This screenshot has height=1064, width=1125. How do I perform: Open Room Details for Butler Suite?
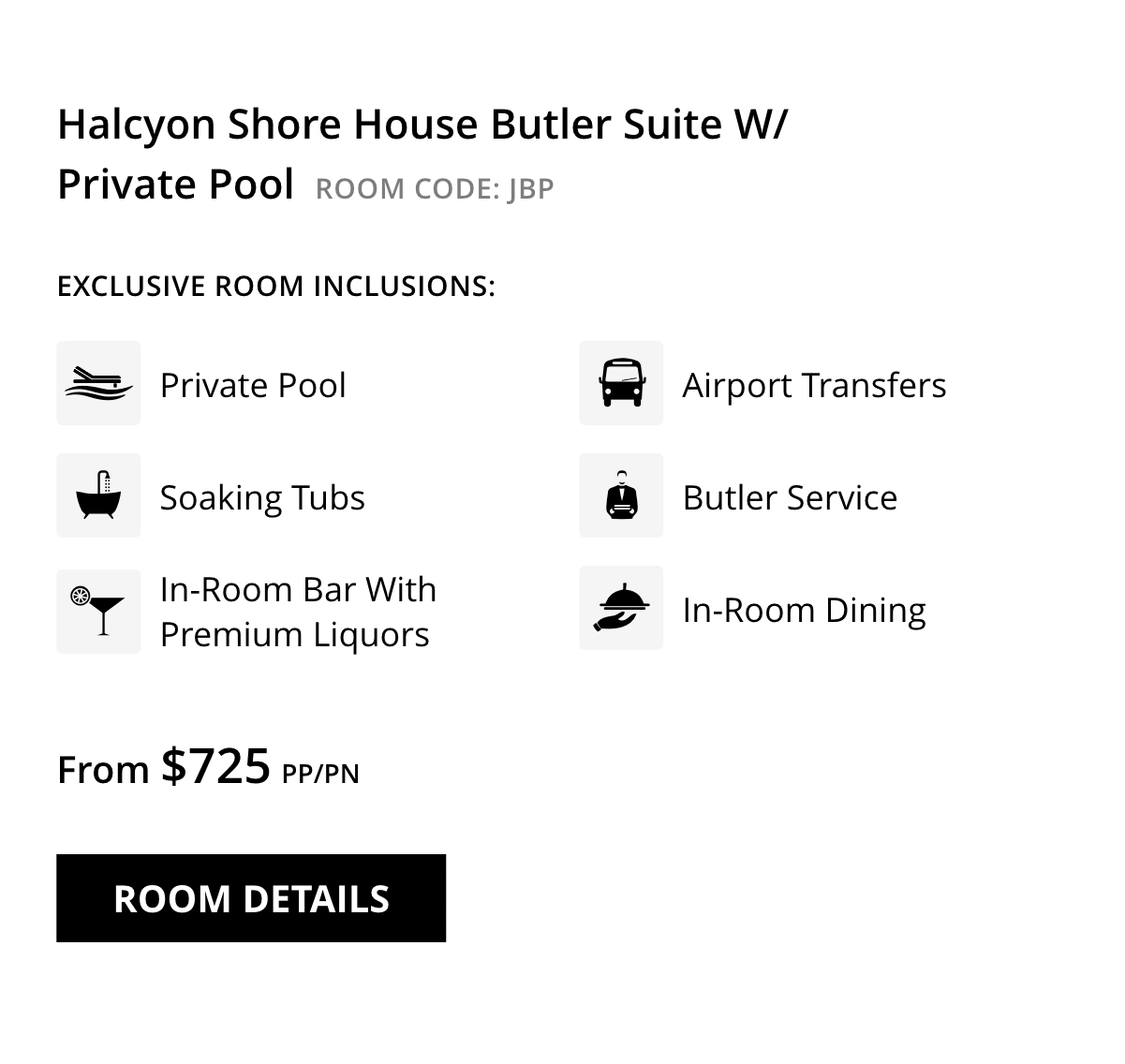(251, 897)
